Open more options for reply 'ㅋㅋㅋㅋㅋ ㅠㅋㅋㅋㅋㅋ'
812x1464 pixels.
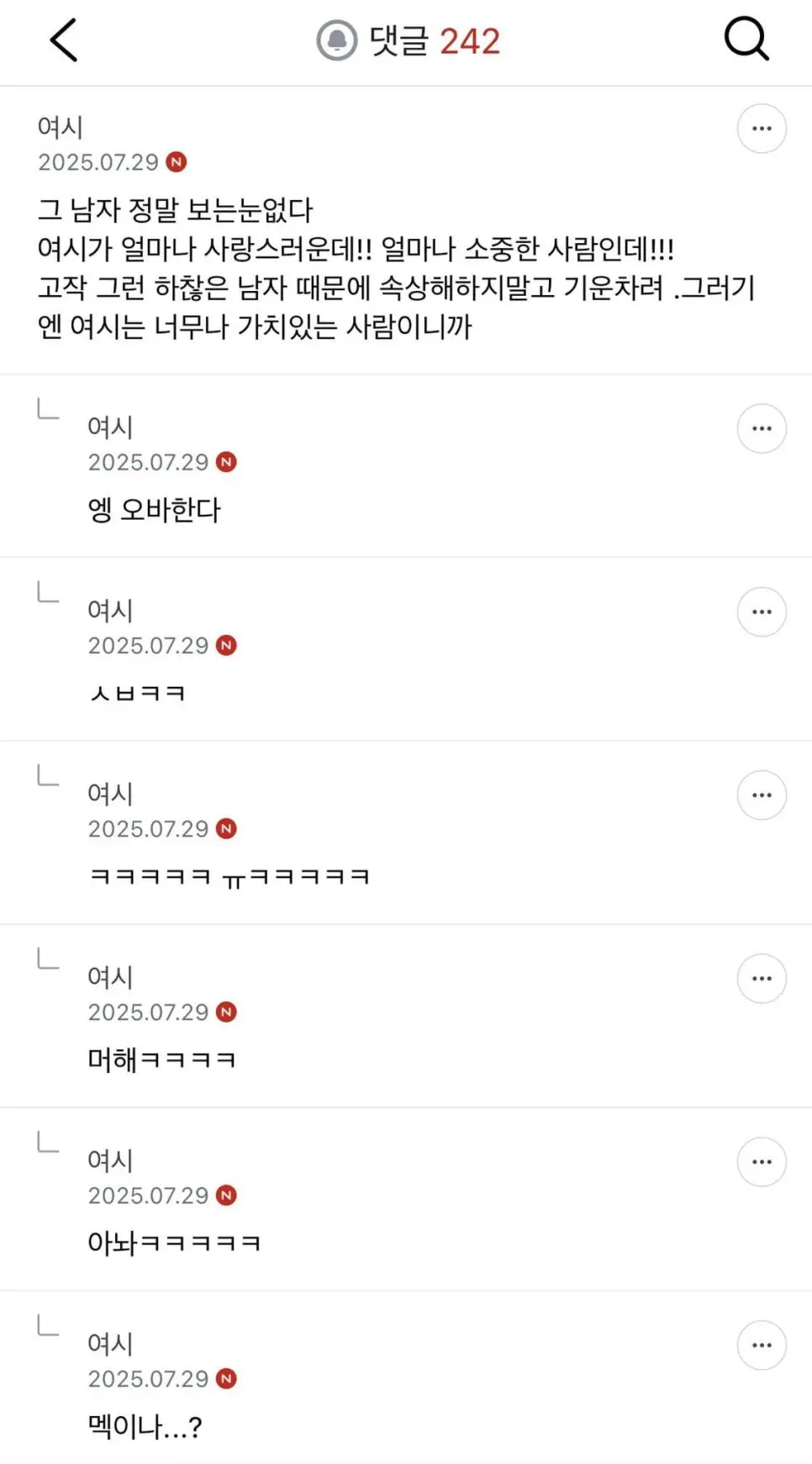762,795
